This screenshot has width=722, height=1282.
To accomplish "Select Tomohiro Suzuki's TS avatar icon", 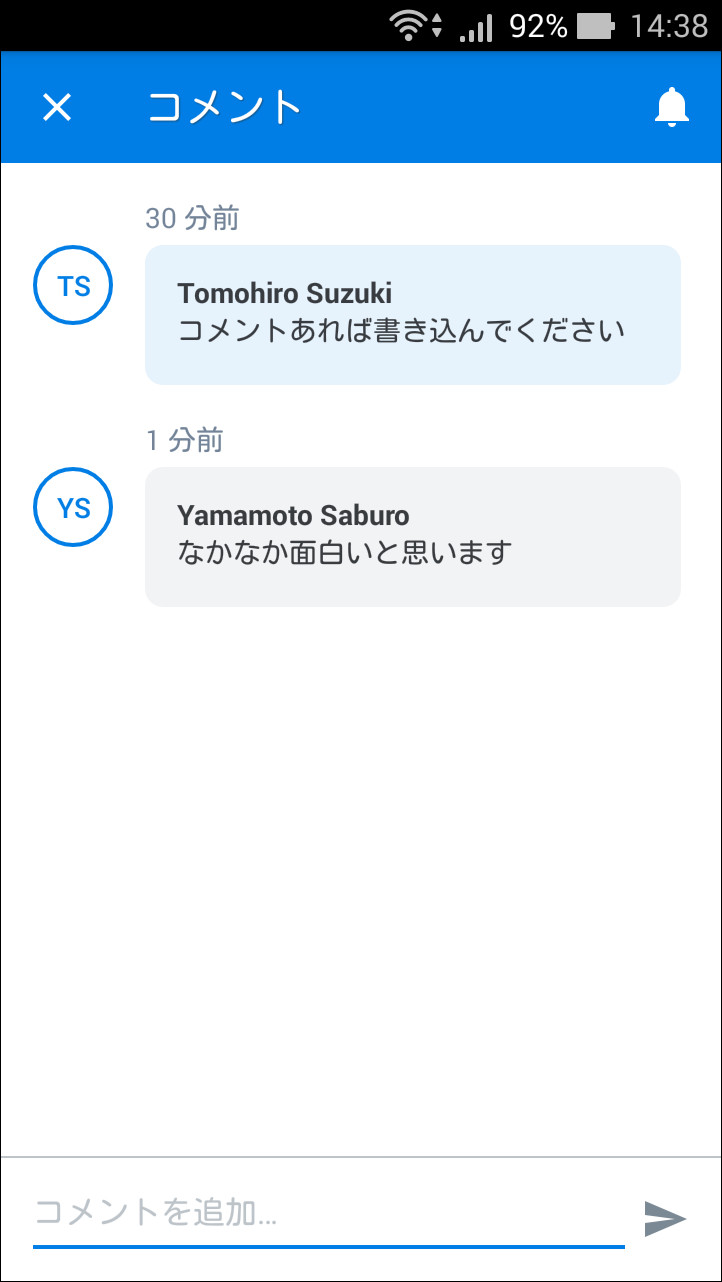I will (x=72, y=285).
